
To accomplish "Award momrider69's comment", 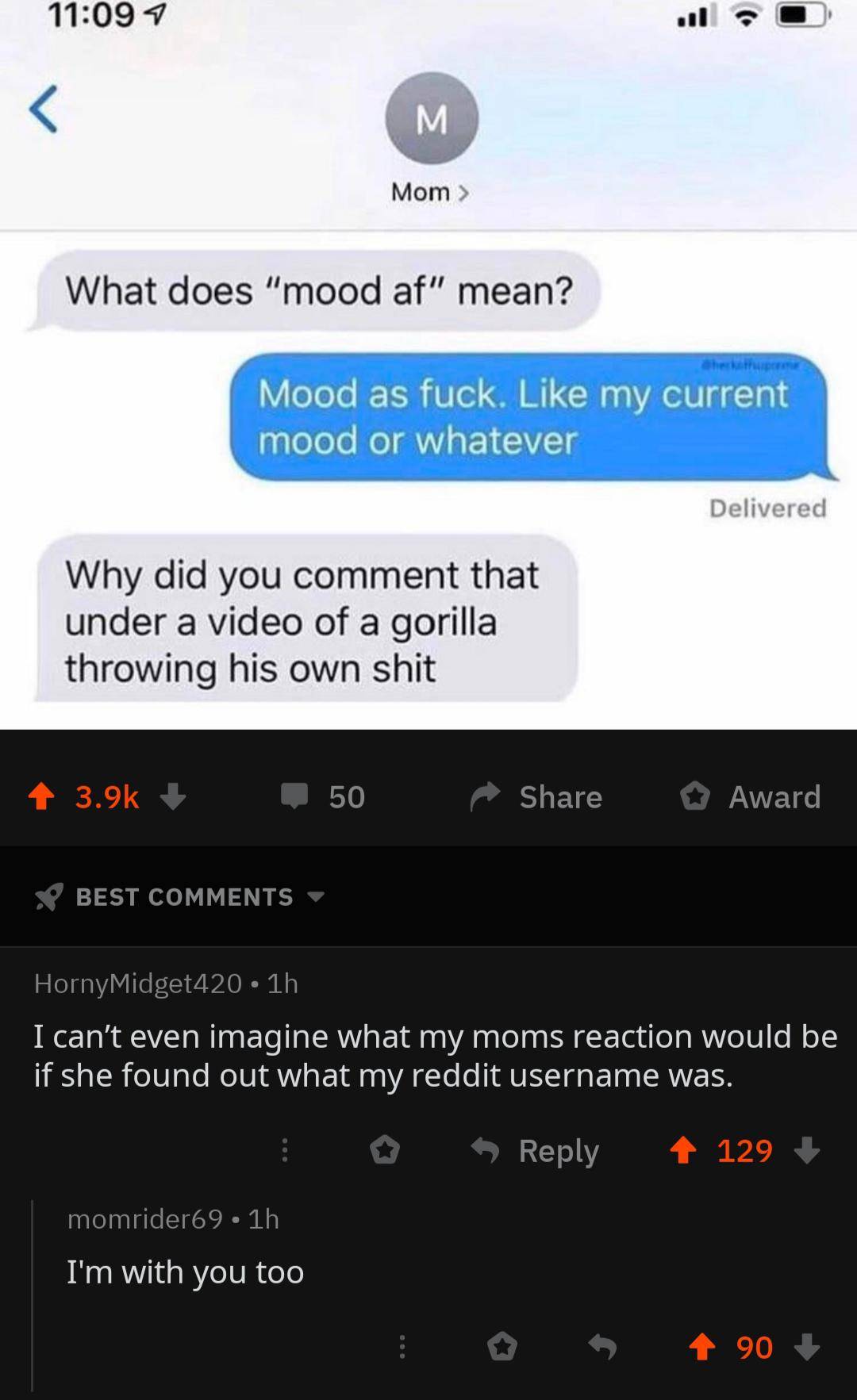I will click(x=502, y=1347).
